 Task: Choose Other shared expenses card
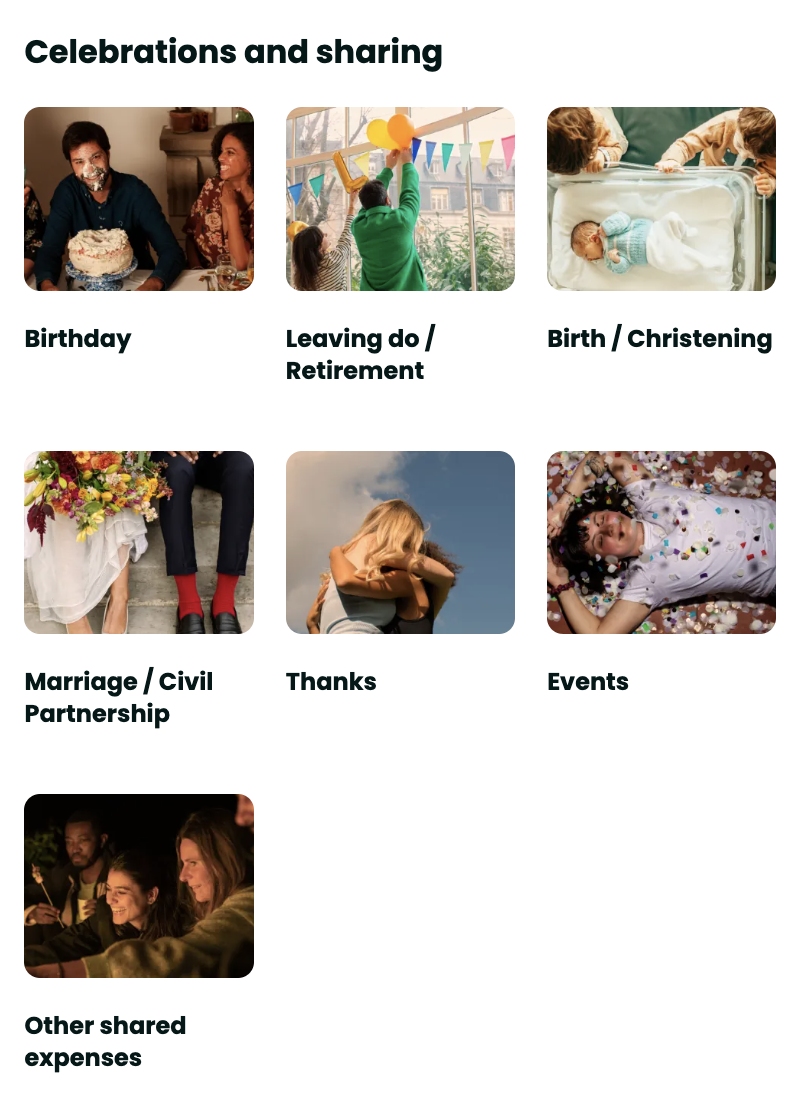tap(139, 886)
